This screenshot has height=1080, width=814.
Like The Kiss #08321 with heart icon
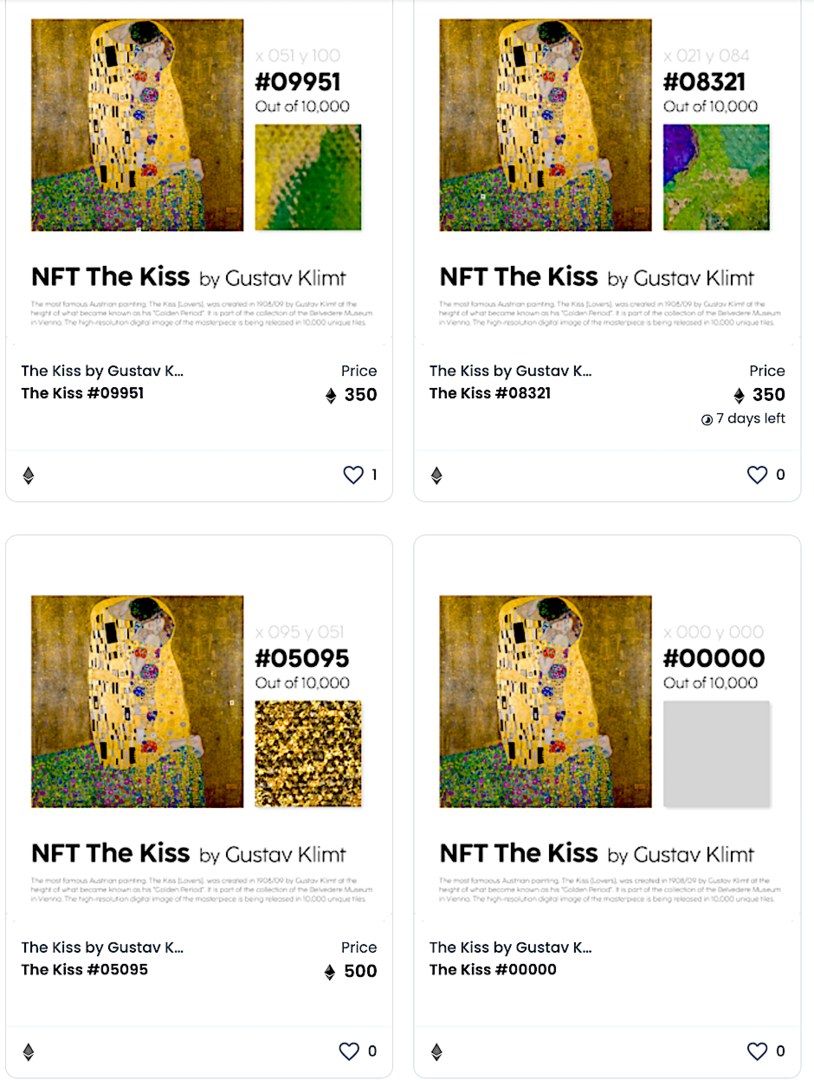757,475
